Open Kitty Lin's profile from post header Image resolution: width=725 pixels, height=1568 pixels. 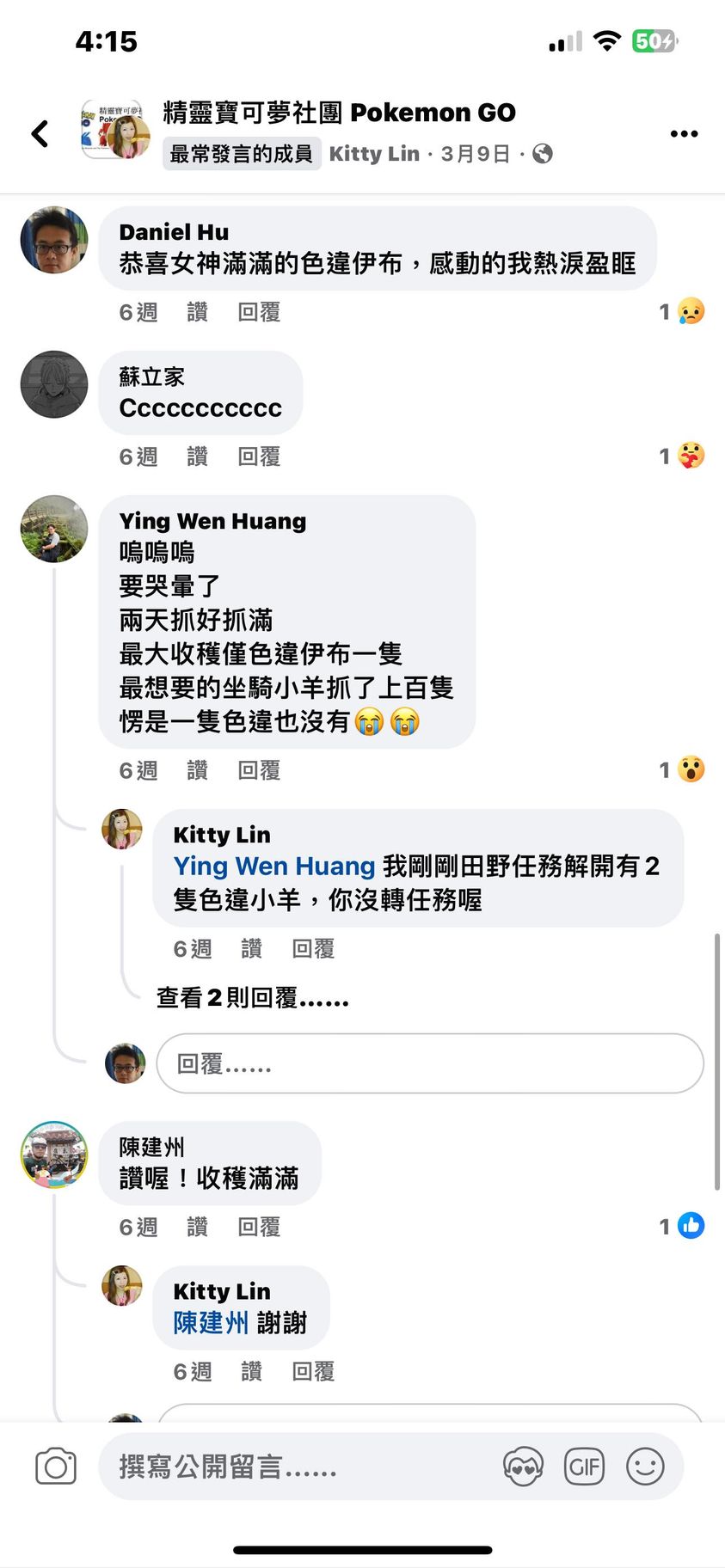374,154
